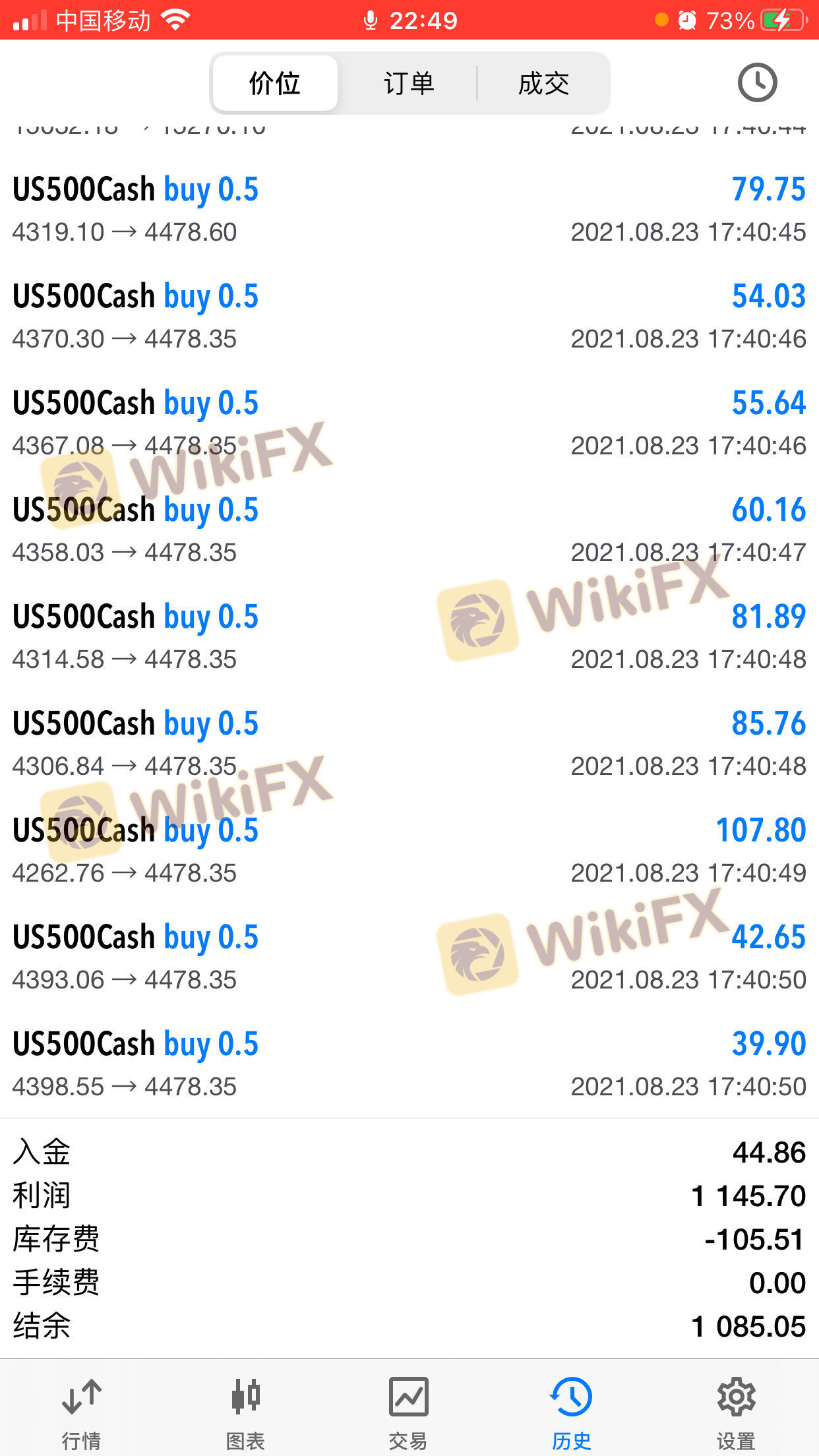Tap the trade opened at 4367.08

[x=409, y=423]
